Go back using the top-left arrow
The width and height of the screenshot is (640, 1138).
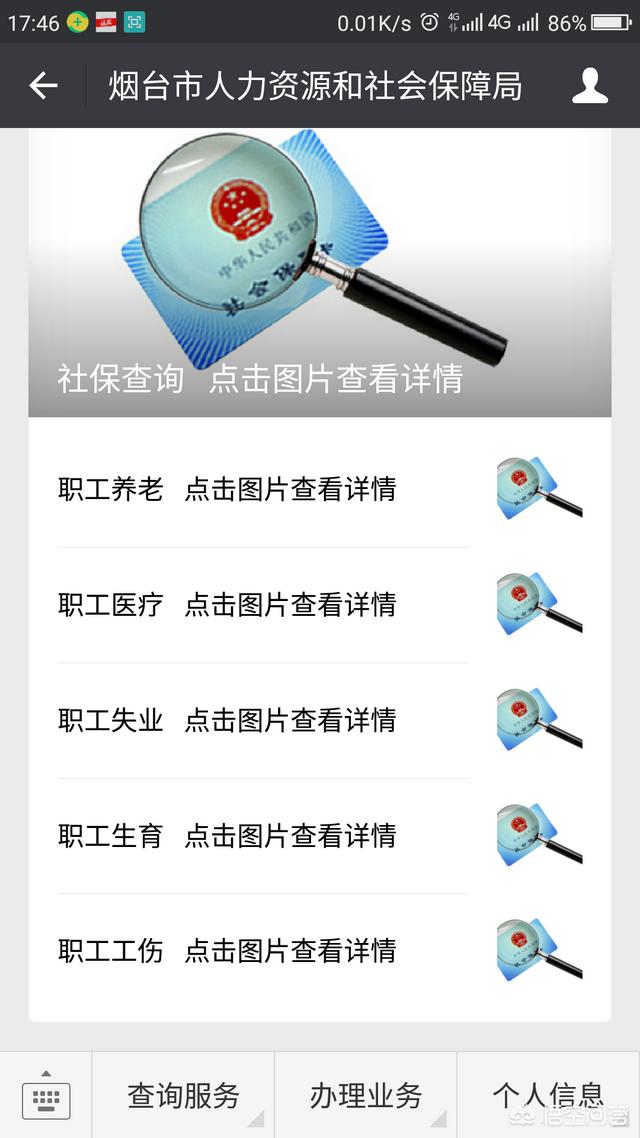(x=43, y=86)
